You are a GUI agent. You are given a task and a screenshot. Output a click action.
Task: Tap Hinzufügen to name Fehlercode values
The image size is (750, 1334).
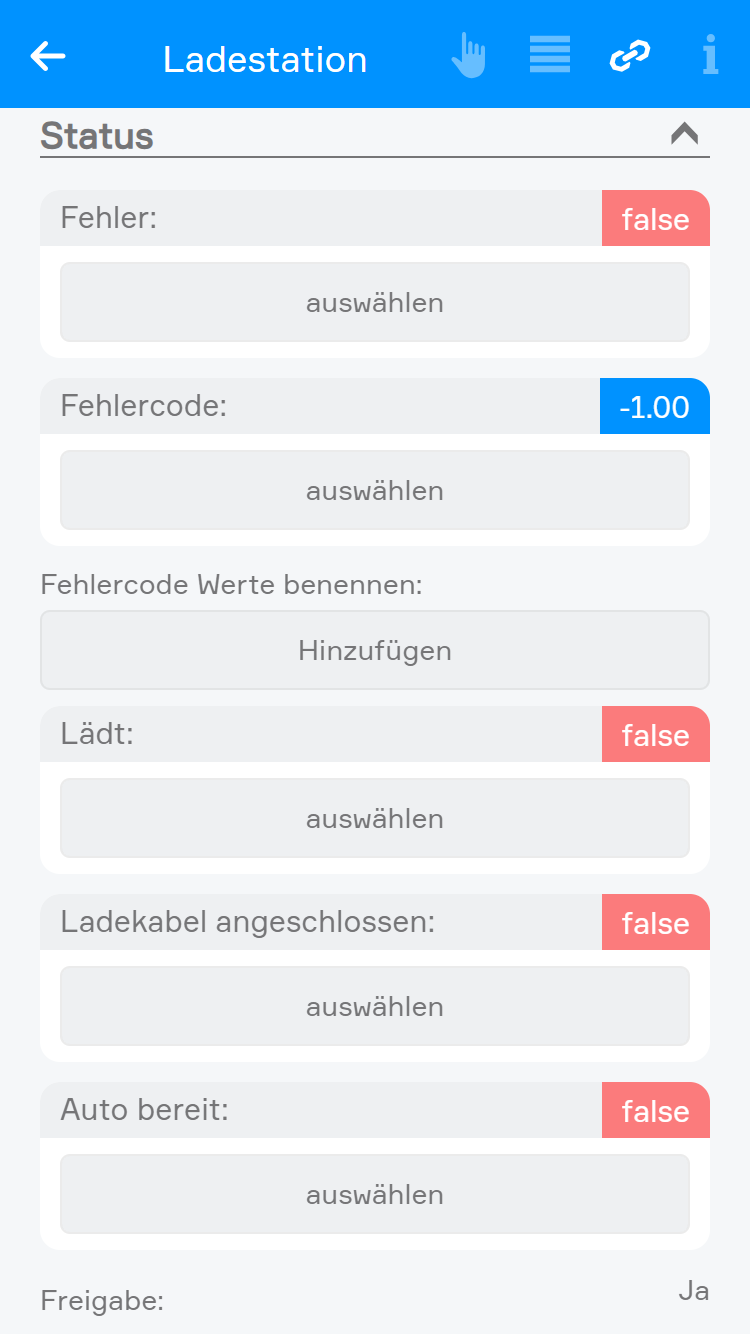375,650
